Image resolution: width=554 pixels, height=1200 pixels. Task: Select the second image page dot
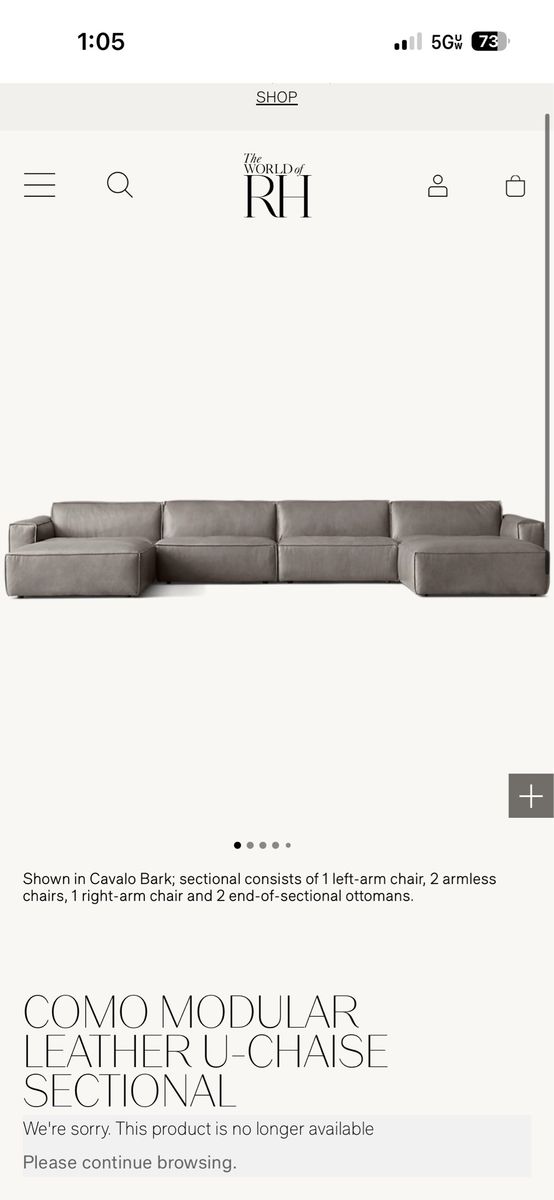[250, 845]
